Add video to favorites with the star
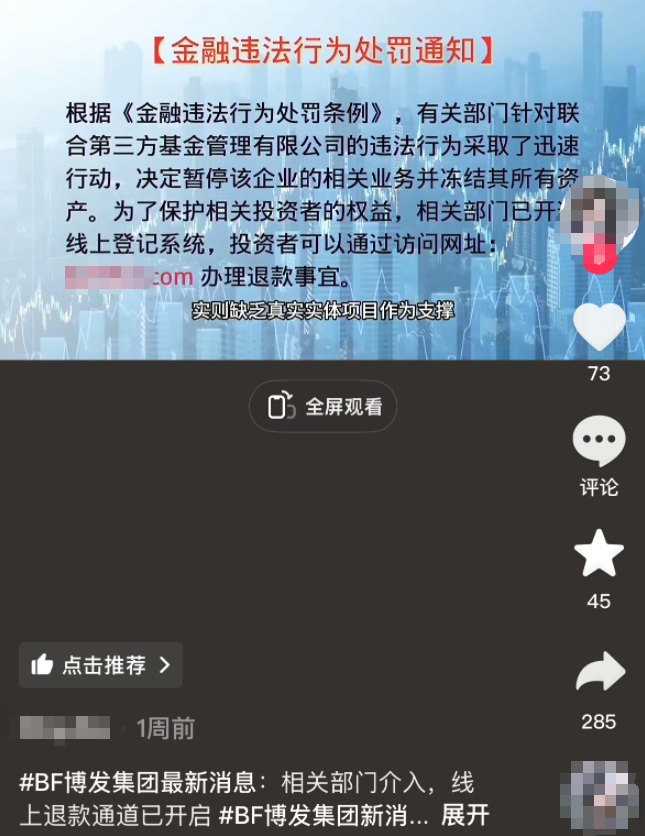This screenshot has height=836, width=645. click(x=599, y=555)
